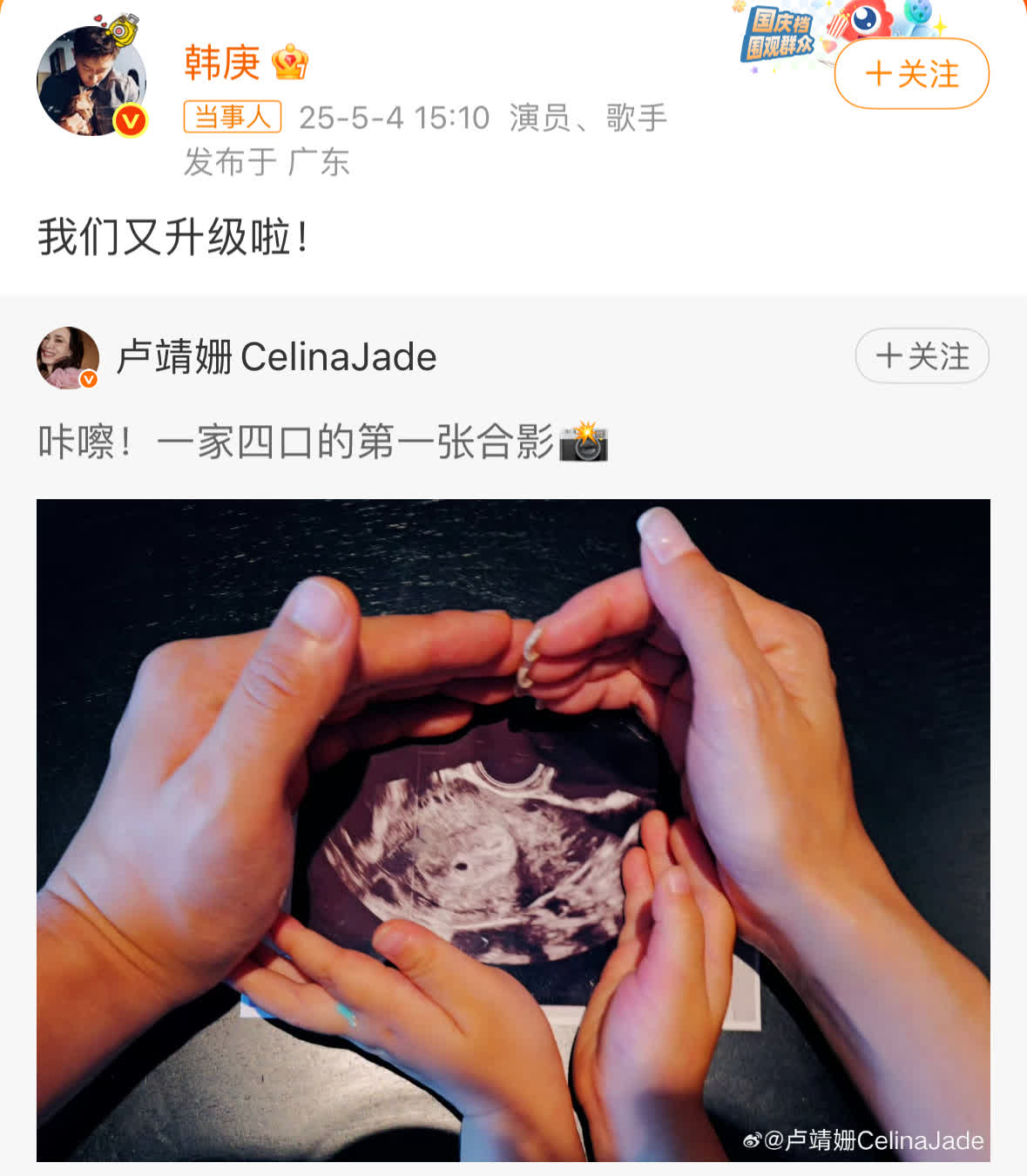Open the 国庆档围观群众 badge

coord(780,37)
